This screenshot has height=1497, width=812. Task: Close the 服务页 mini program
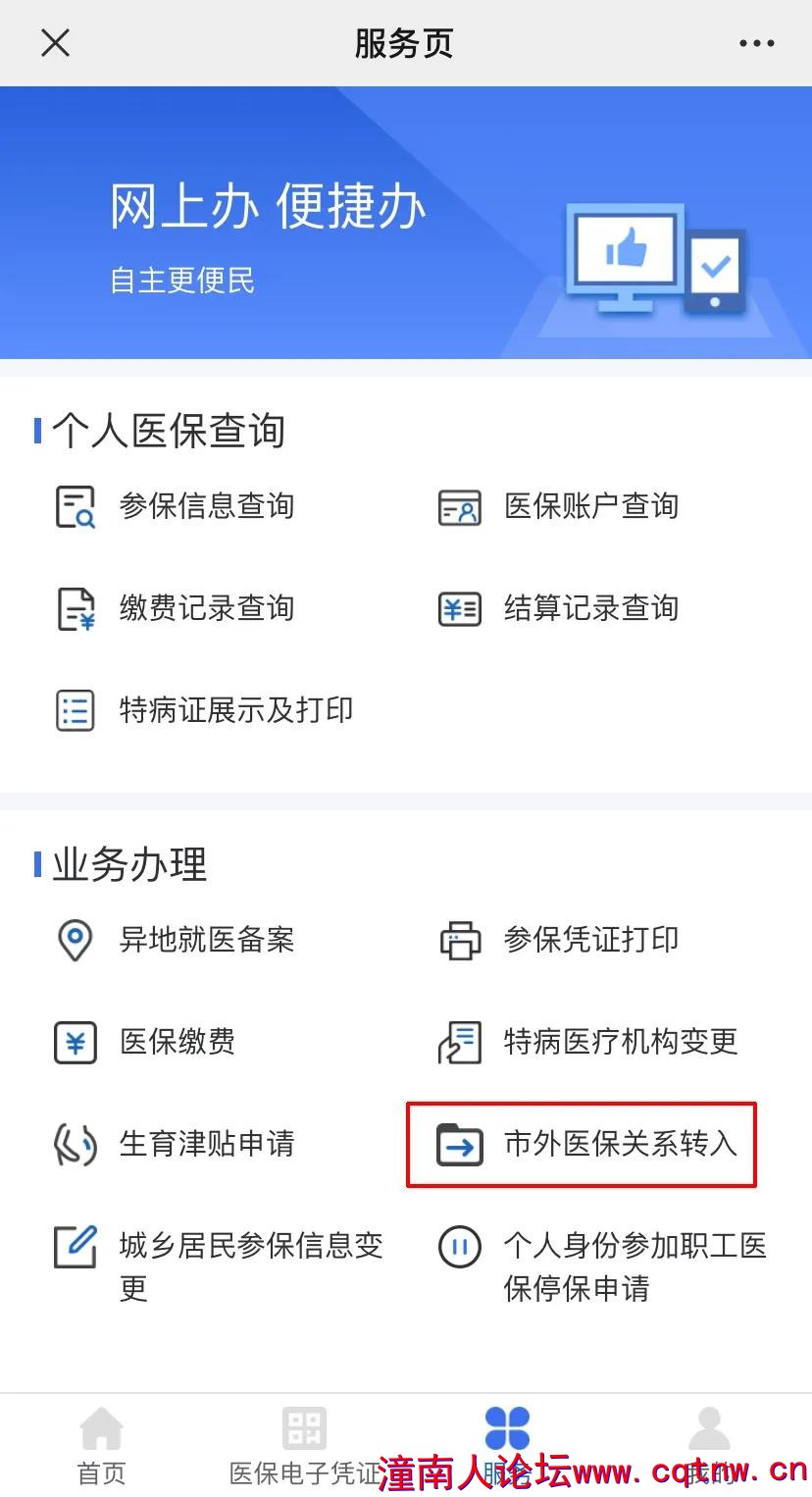(55, 43)
